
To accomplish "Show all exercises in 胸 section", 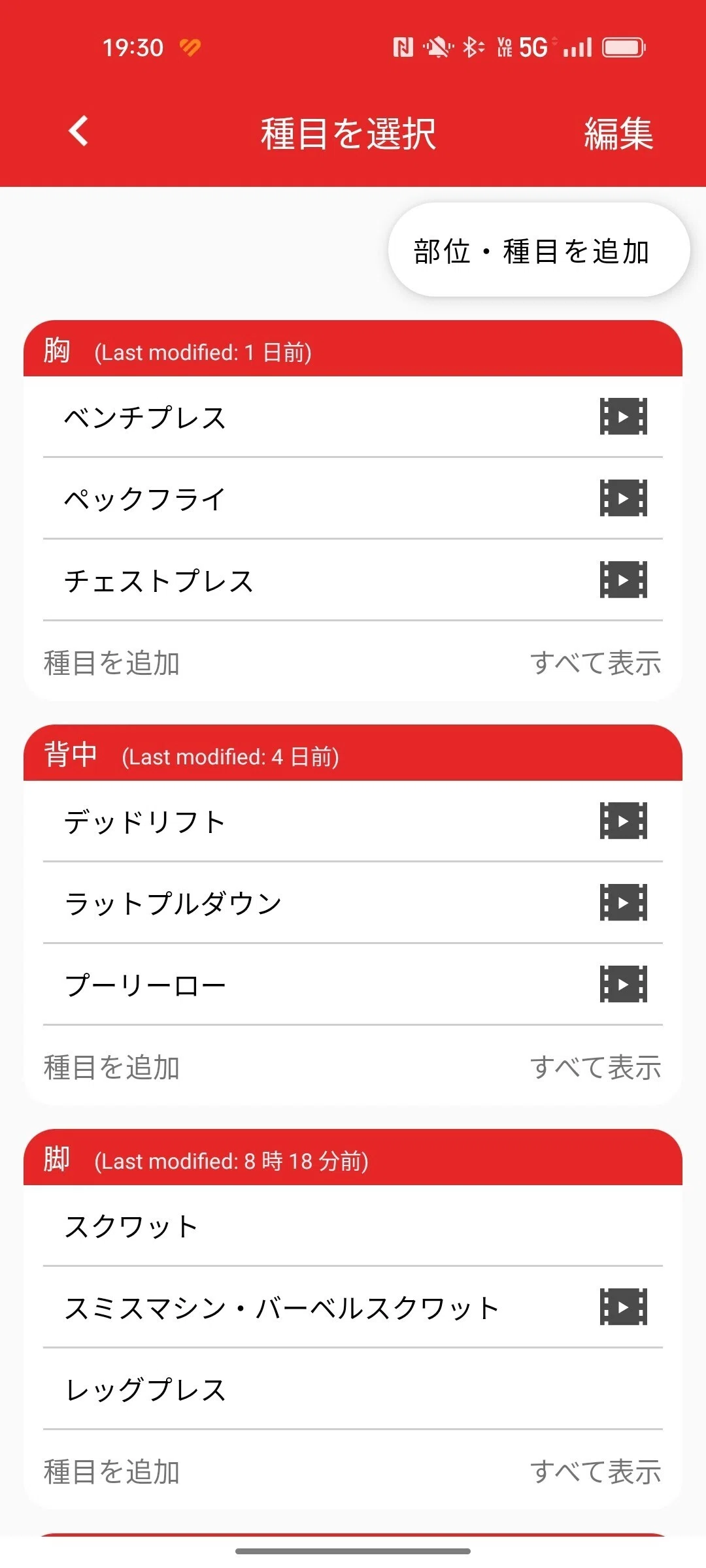I will [596, 662].
